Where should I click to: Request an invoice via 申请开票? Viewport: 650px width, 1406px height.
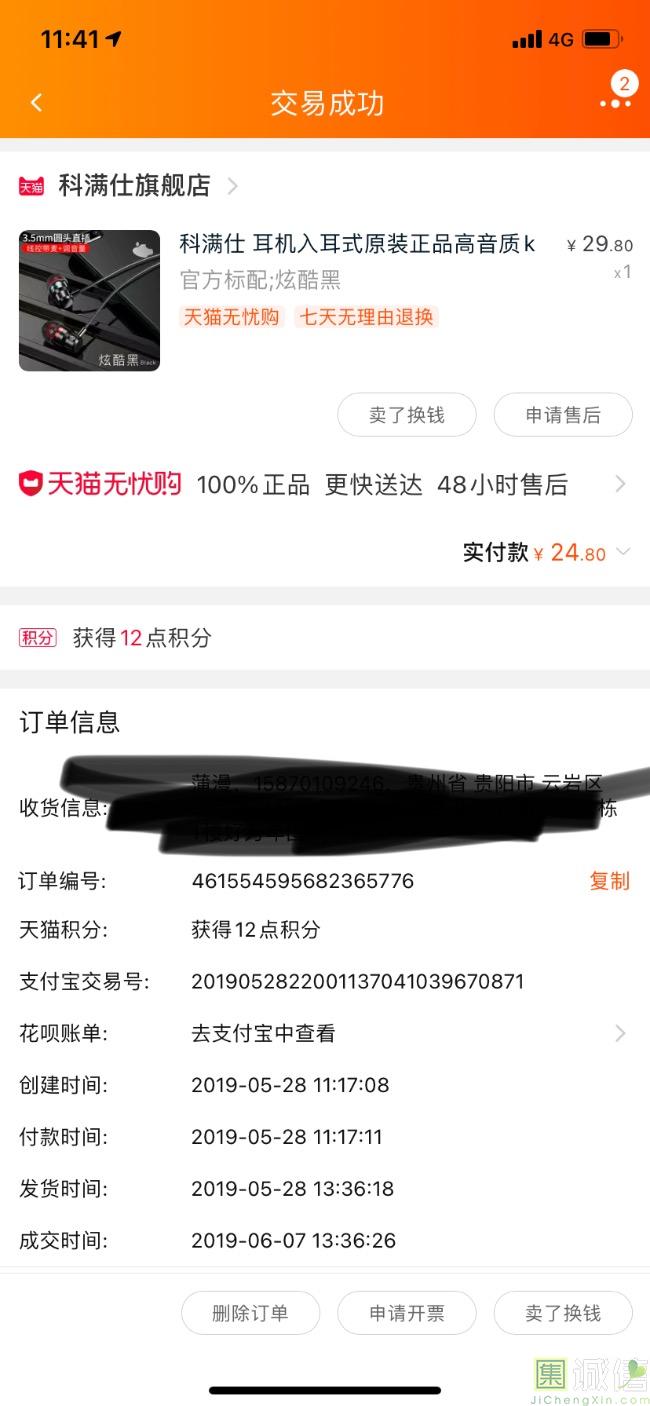click(406, 1313)
